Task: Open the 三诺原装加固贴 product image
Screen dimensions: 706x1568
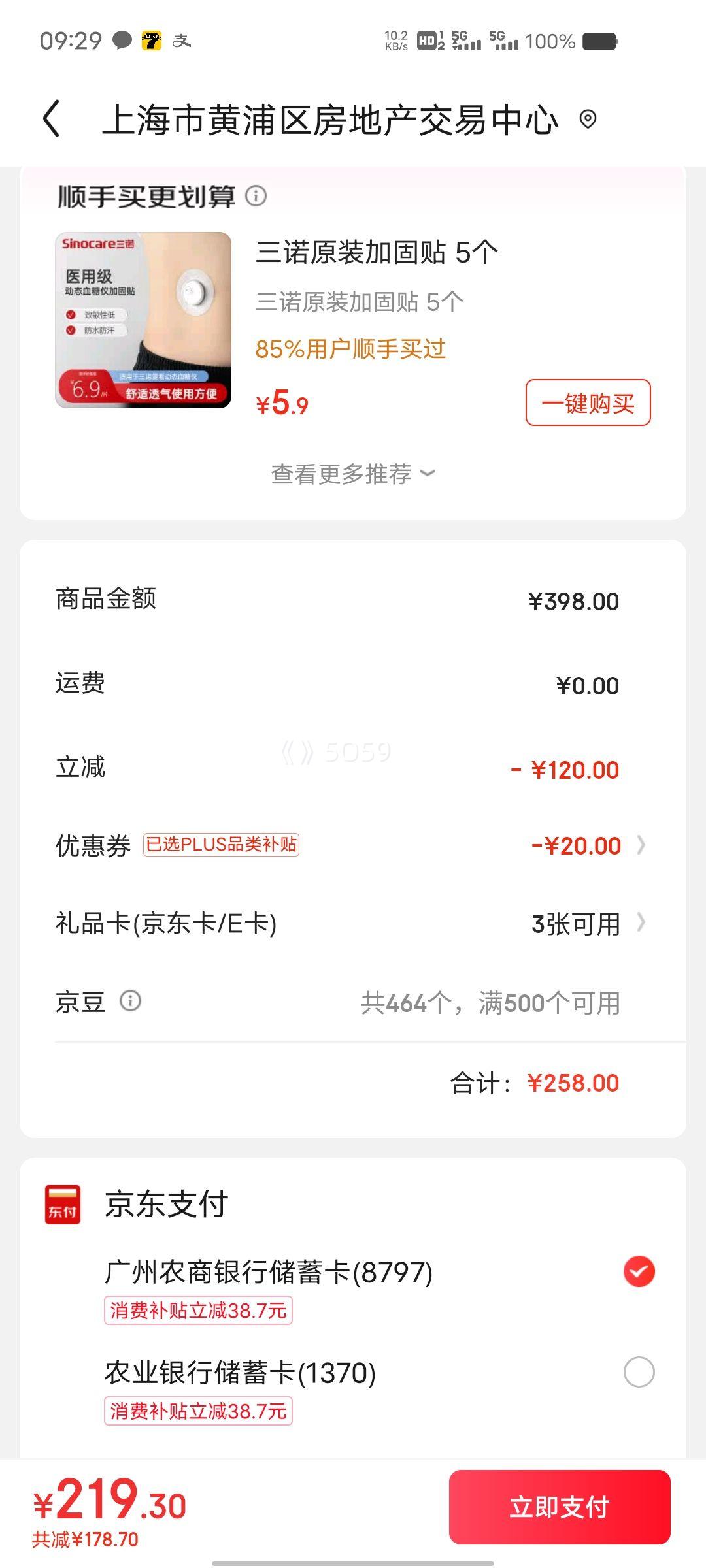Action: (x=143, y=320)
